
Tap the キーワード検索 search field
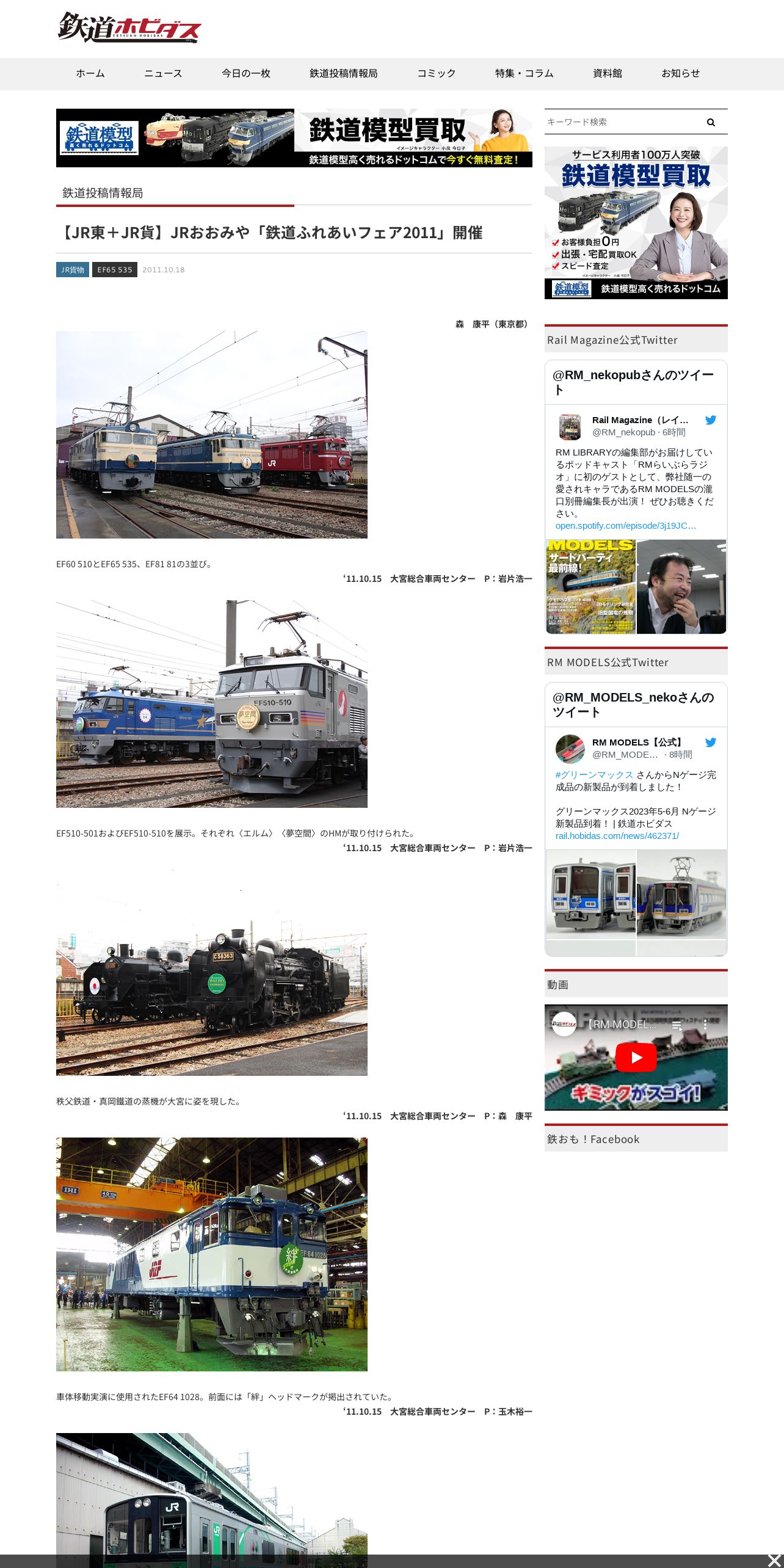click(x=622, y=122)
